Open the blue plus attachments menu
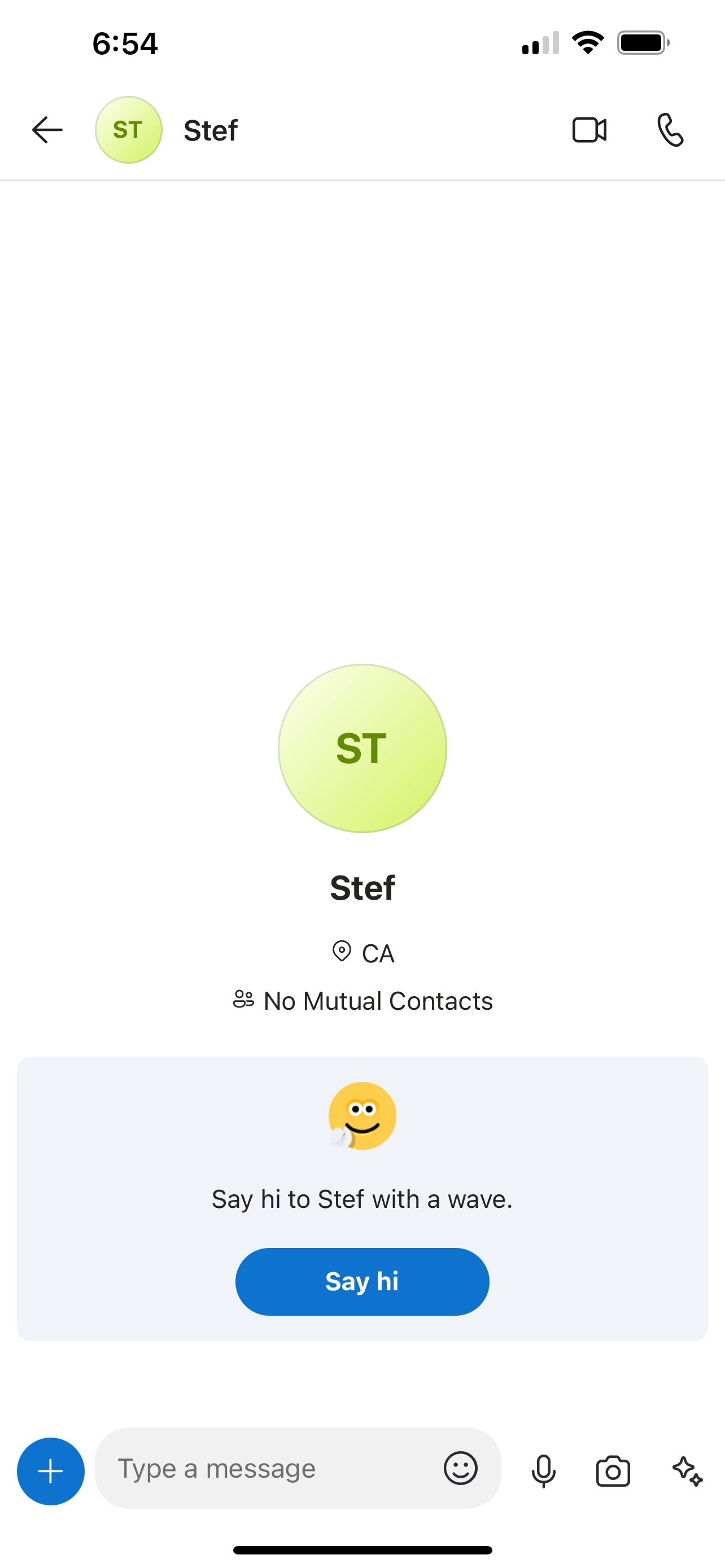 [x=50, y=1472]
